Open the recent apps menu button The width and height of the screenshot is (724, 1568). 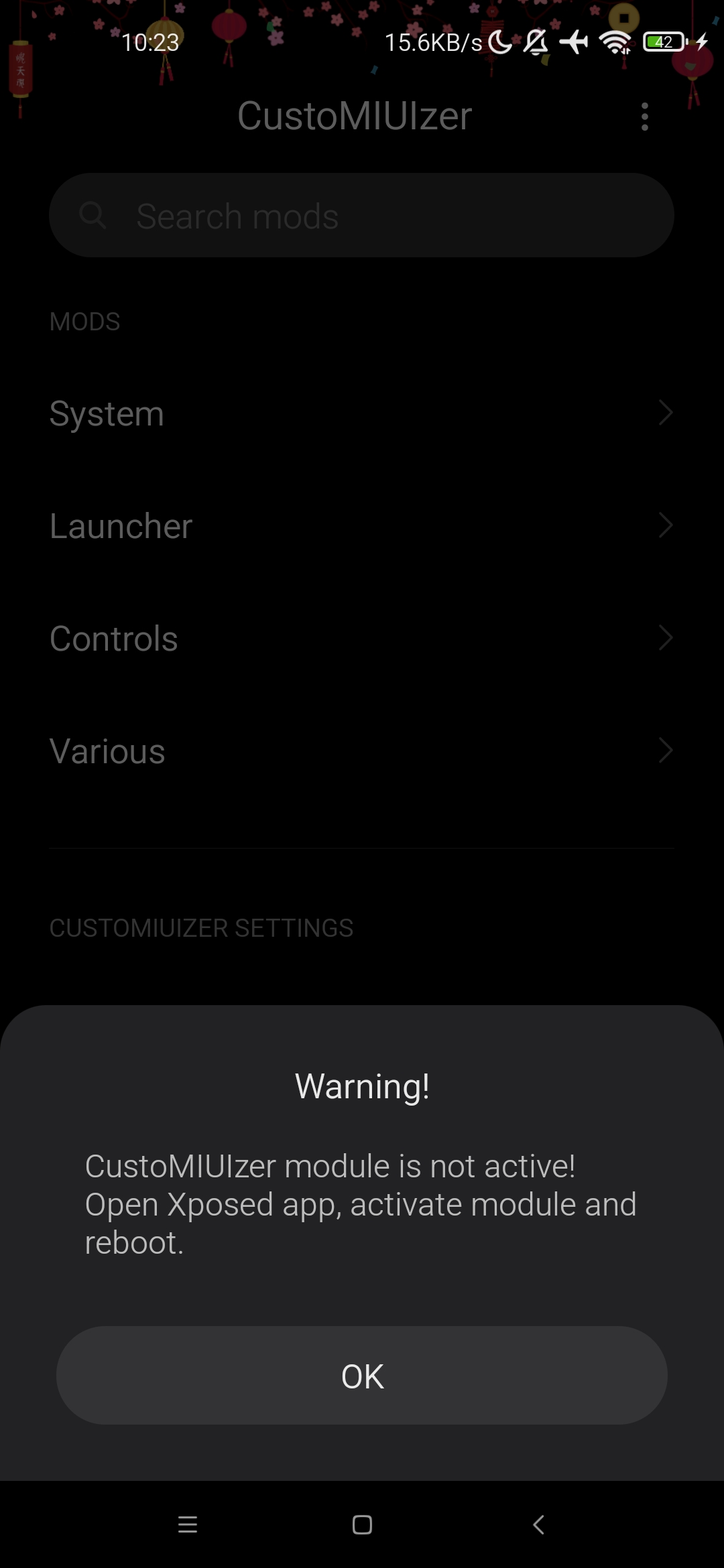(188, 1525)
